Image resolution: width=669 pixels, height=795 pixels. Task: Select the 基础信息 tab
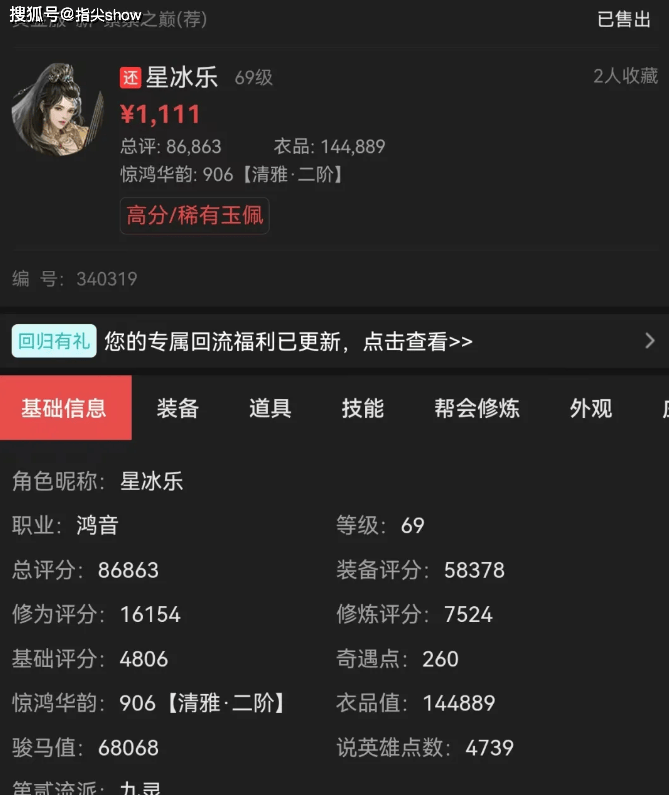[x=65, y=408]
